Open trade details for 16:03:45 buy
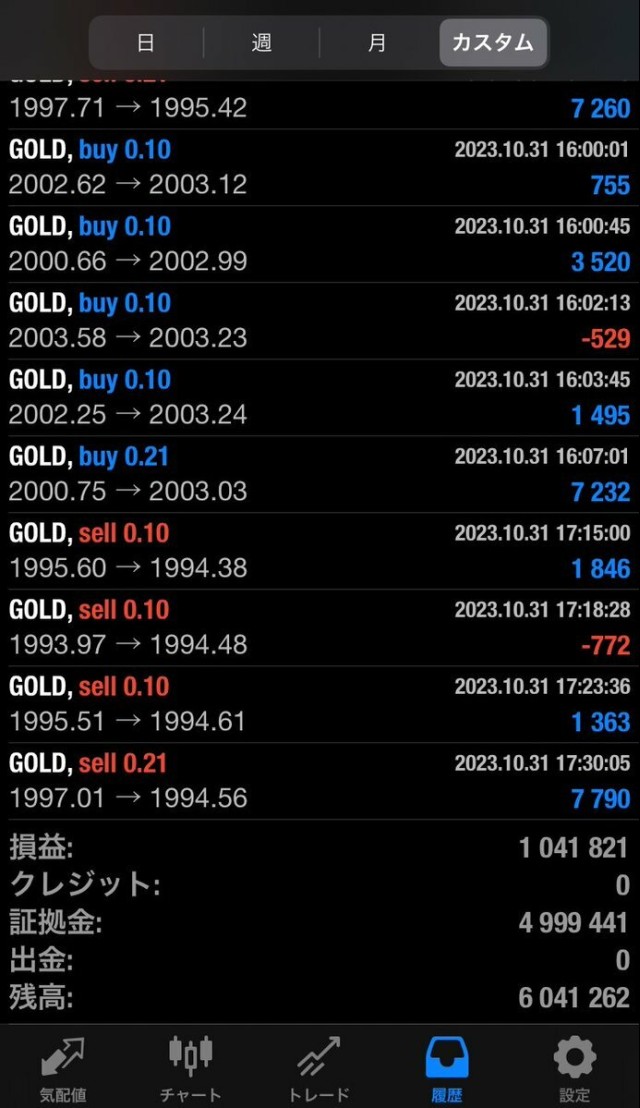This screenshot has width=640, height=1108. click(x=320, y=398)
